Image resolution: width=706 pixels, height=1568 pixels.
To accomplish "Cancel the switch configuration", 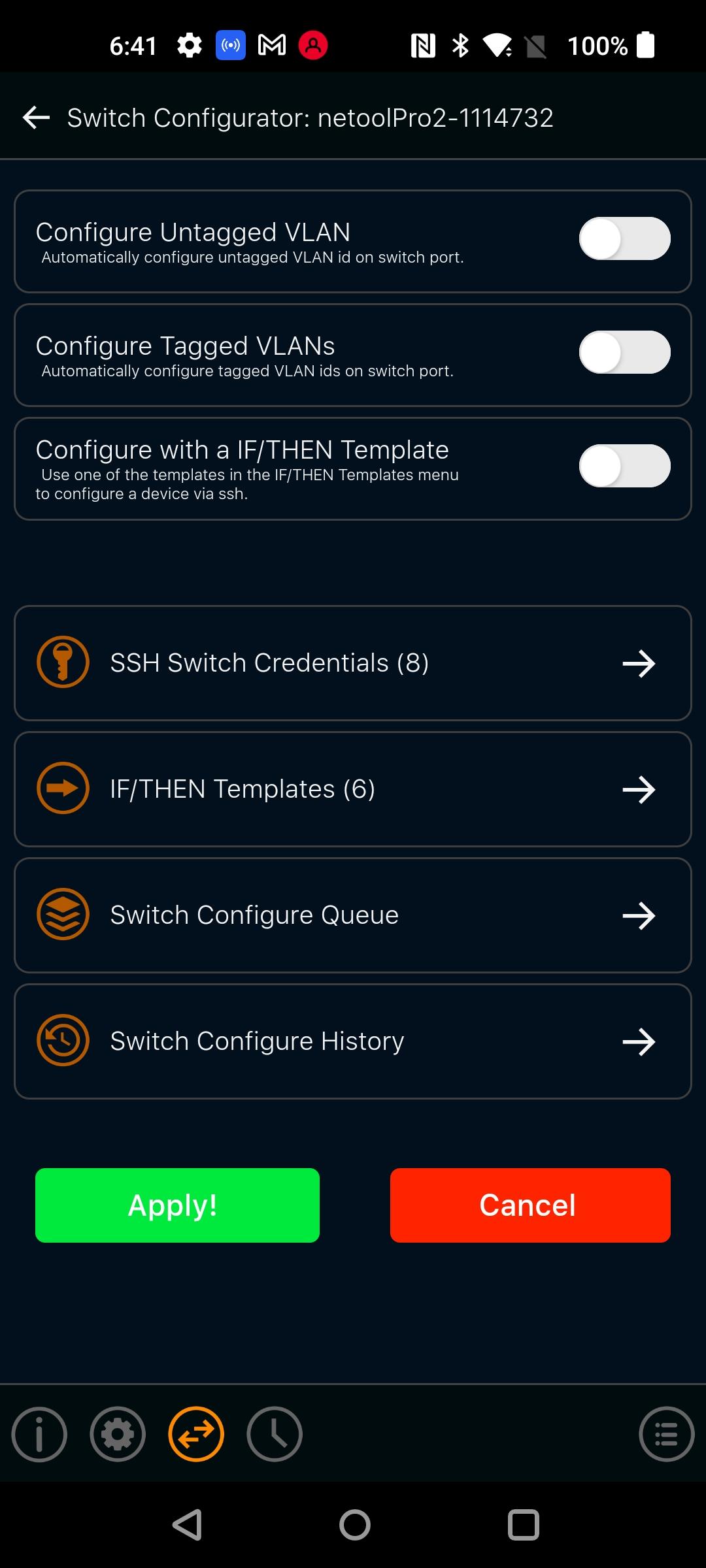I will [530, 1205].
